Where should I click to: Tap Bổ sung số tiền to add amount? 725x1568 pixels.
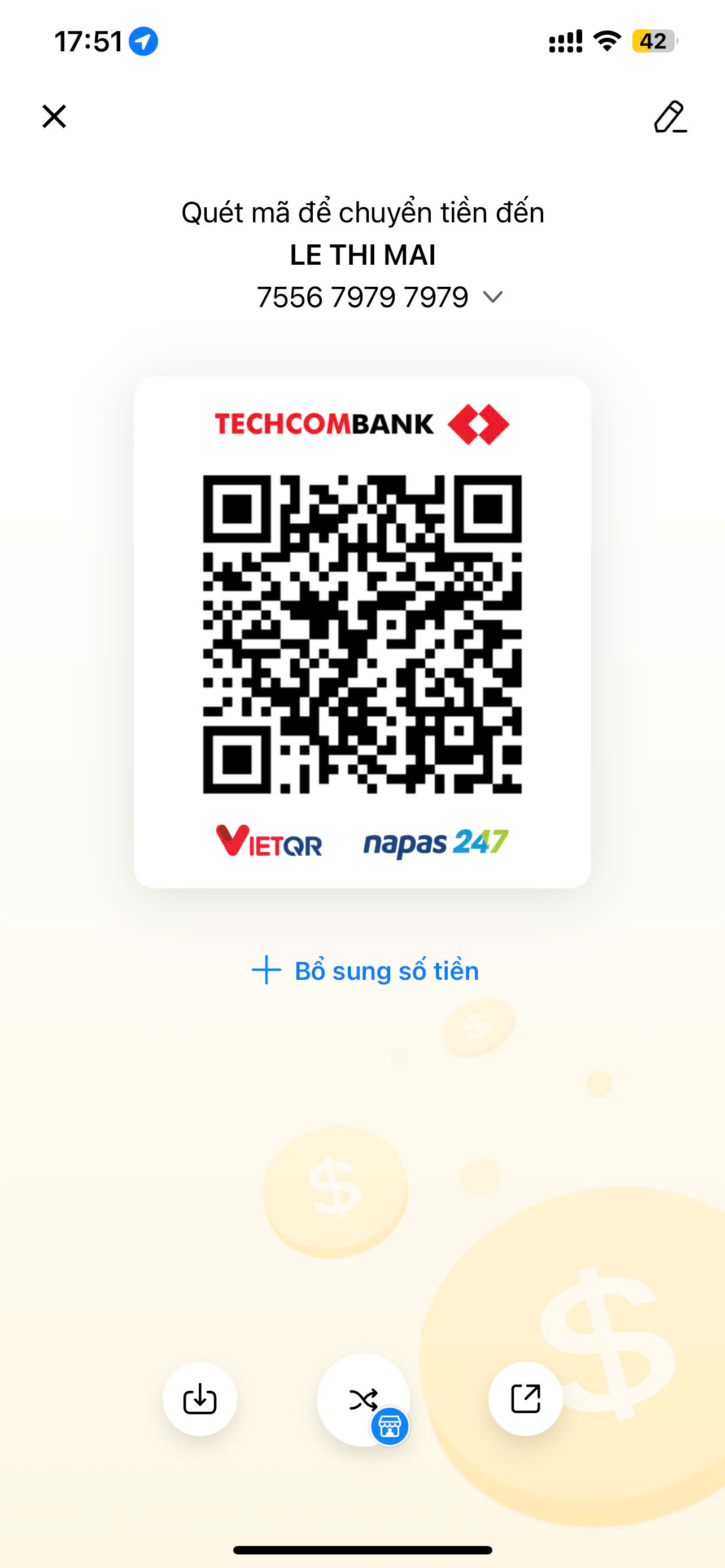pyautogui.click(x=365, y=970)
